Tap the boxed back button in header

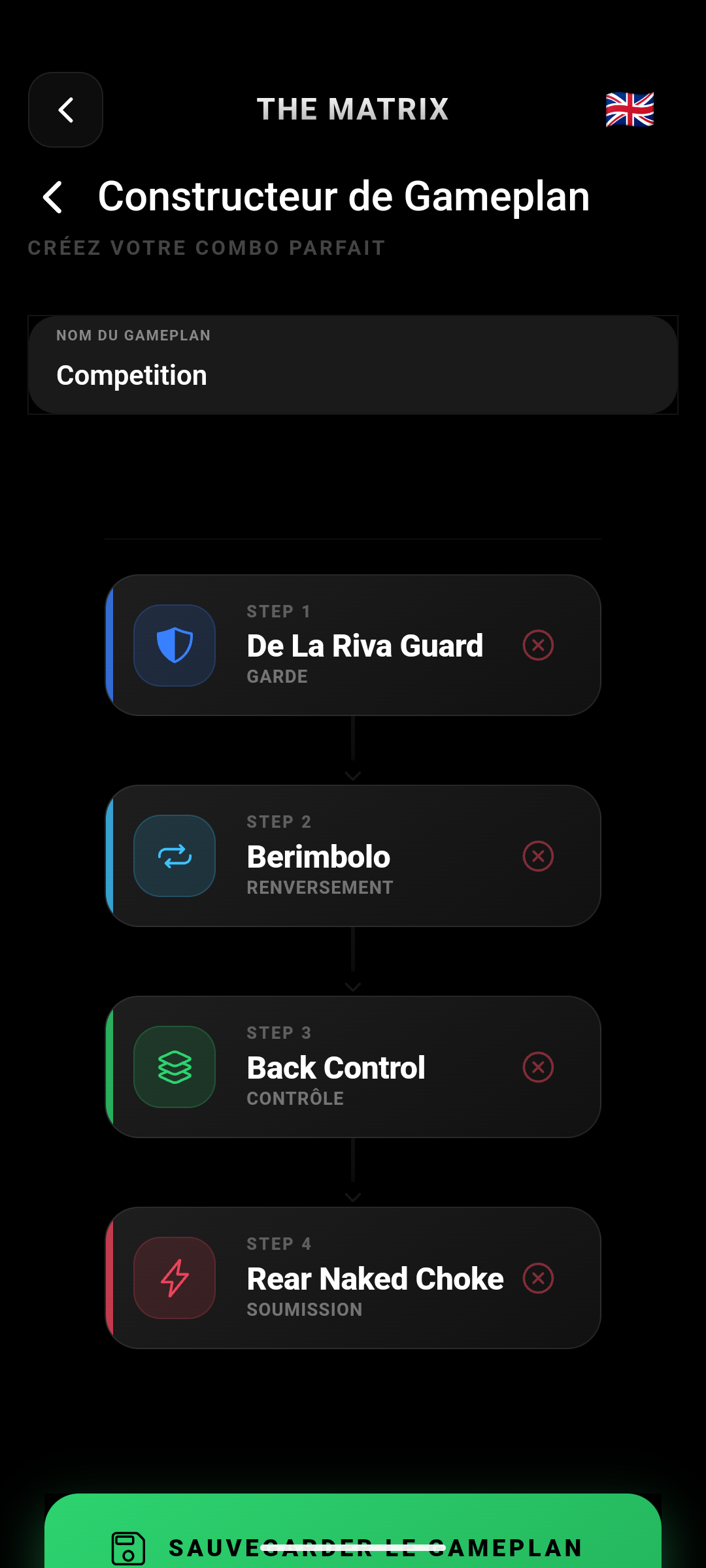[65, 110]
